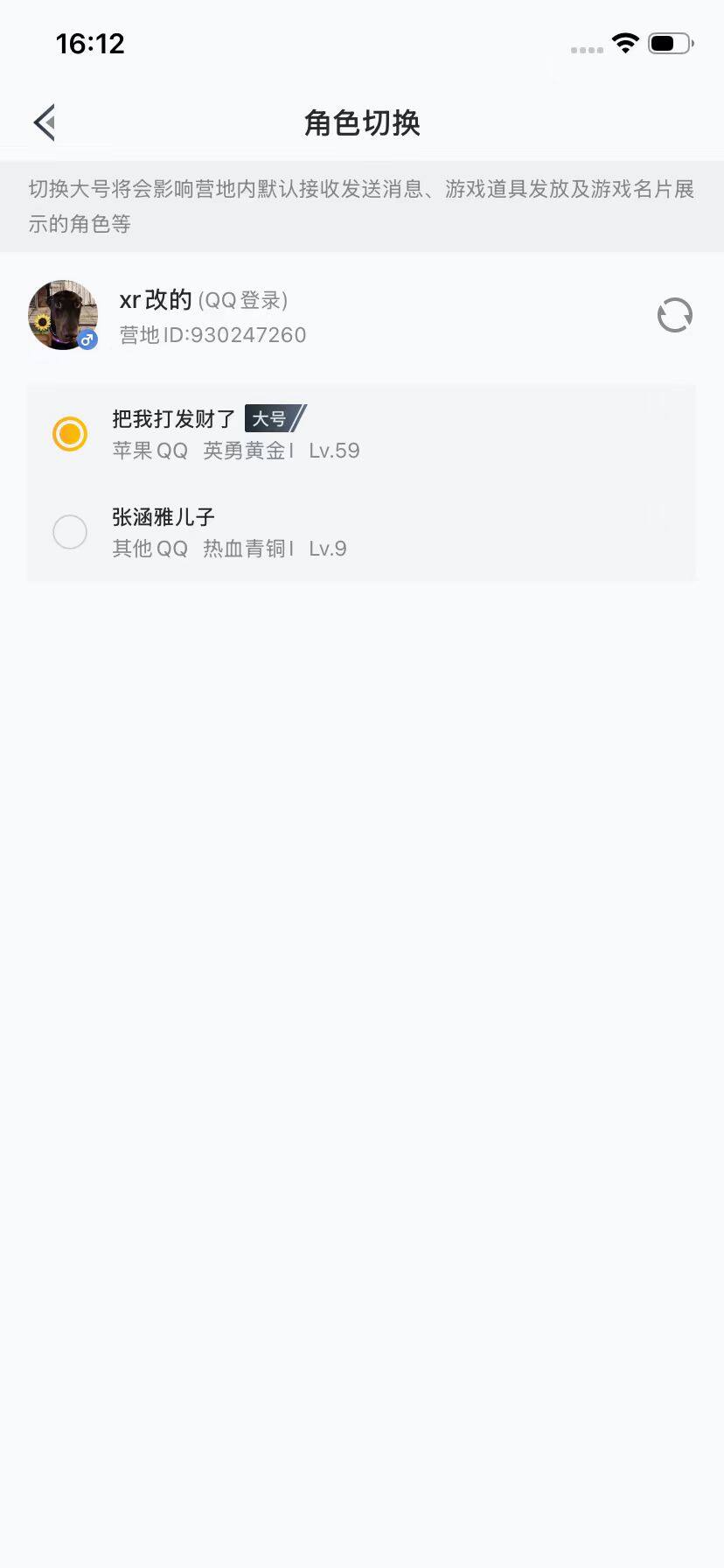Tap the user profile avatar photo

pos(62,315)
